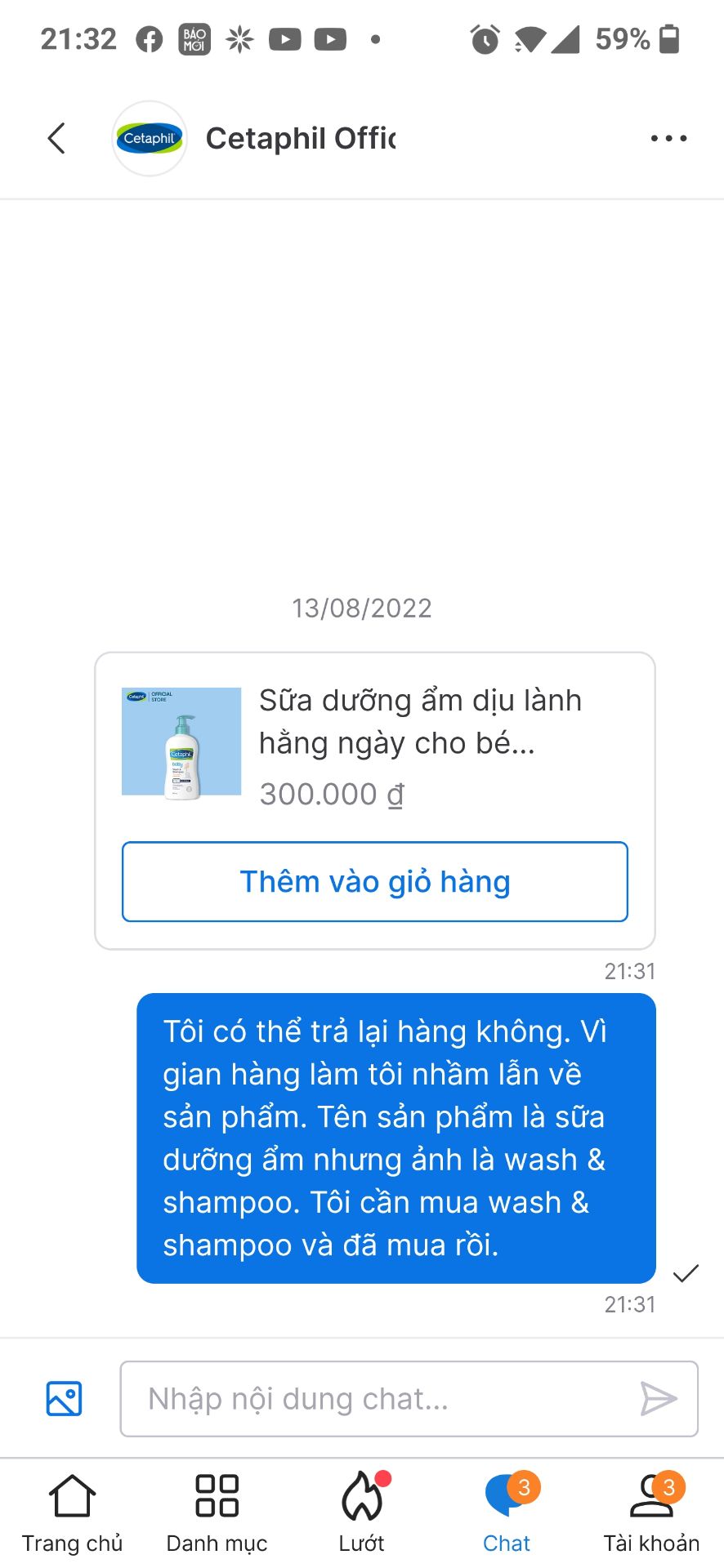Open the three-dot overflow menu
Image resolution: width=724 pixels, height=1568 pixels.
coord(668,138)
